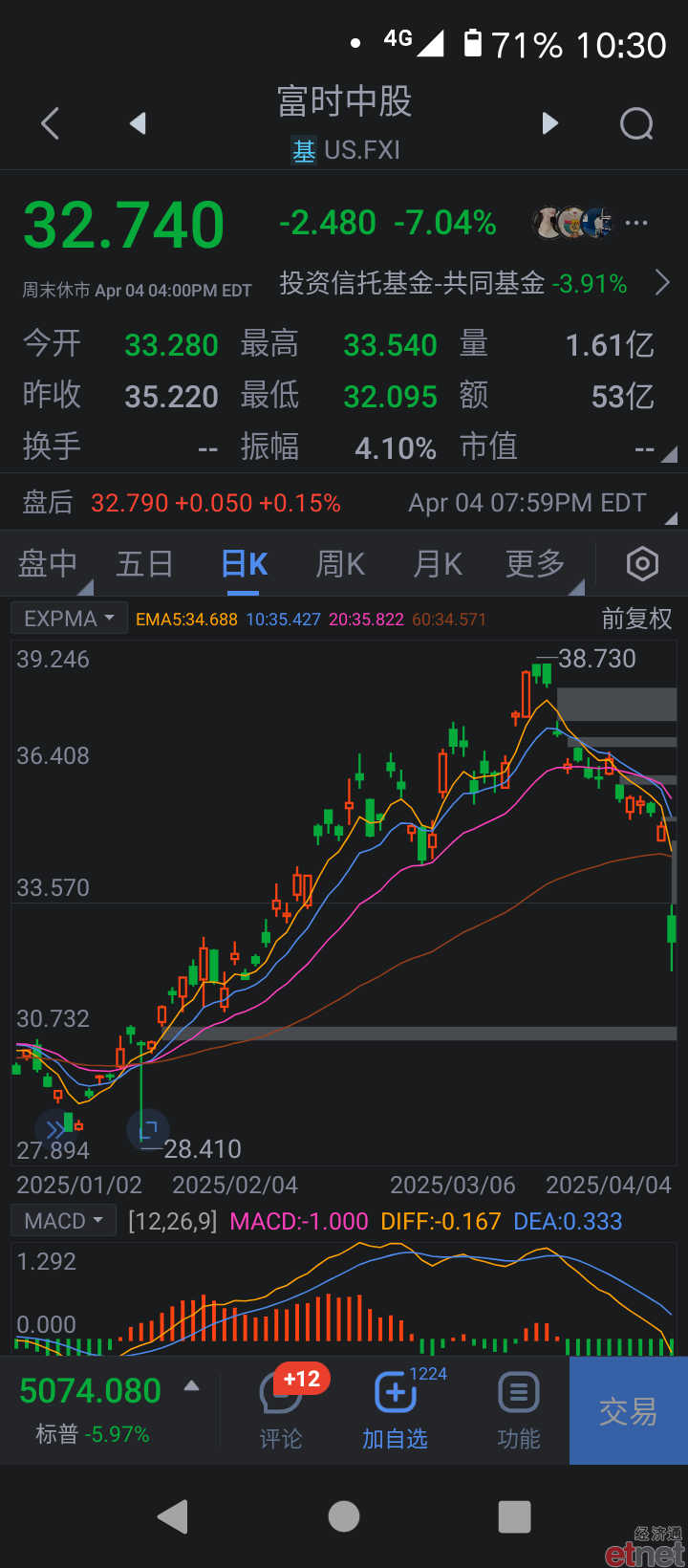Open chart settings hexagon icon
This screenshot has height=1568, width=688.
642,564
